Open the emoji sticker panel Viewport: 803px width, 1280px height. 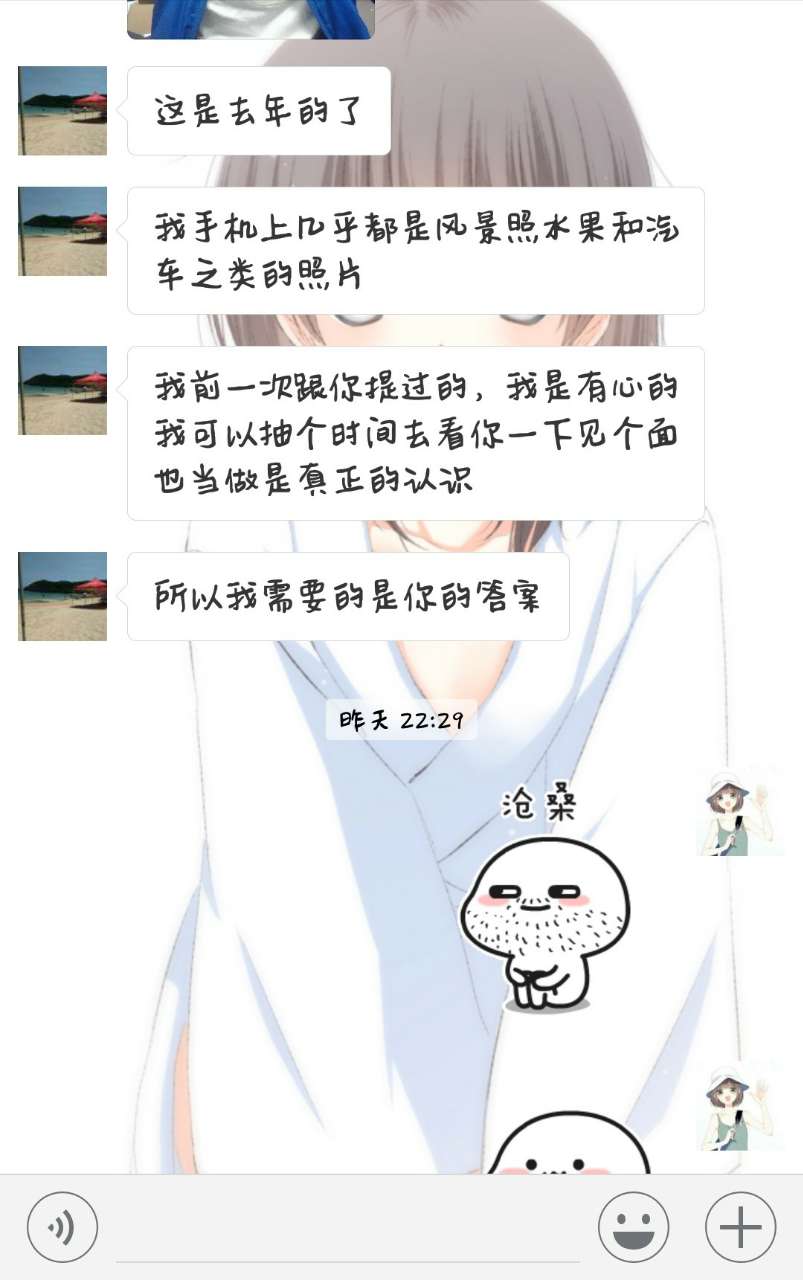pos(633,1227)
